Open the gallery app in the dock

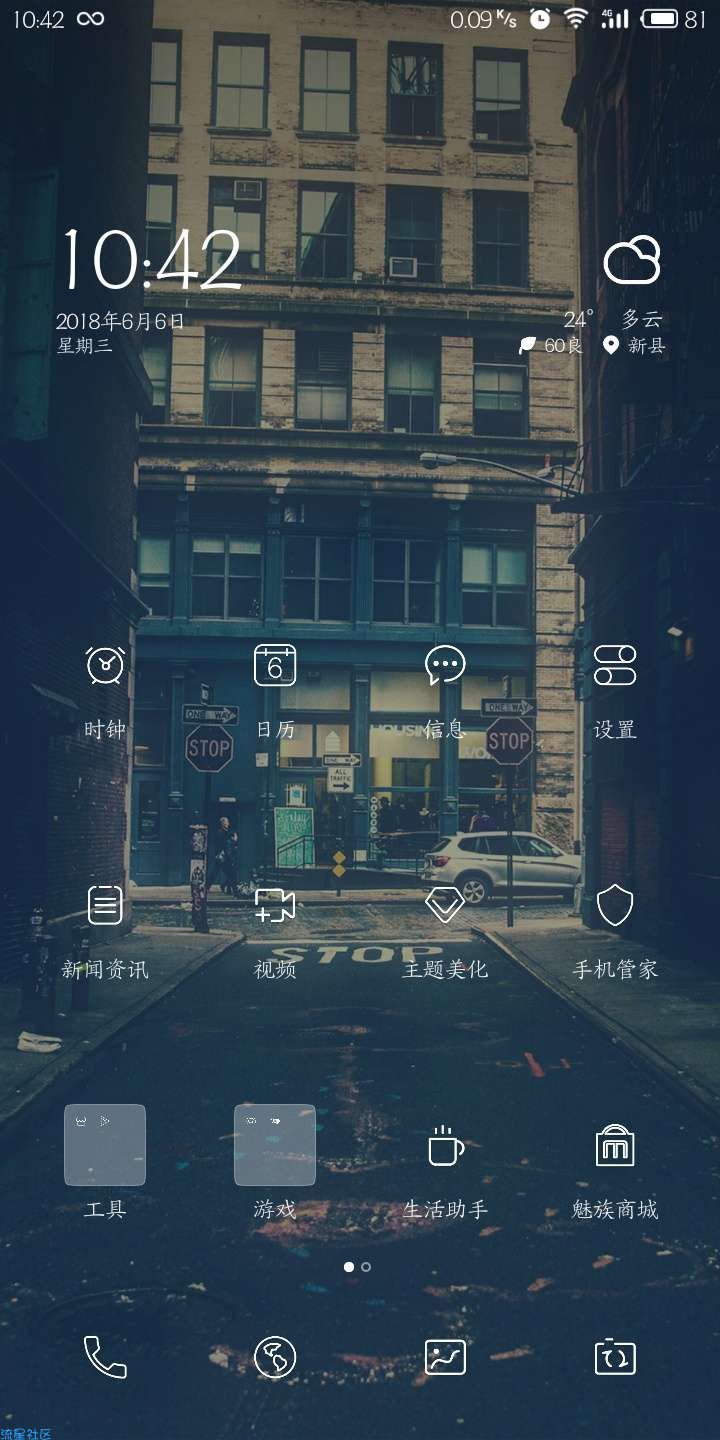point(445,1357)
